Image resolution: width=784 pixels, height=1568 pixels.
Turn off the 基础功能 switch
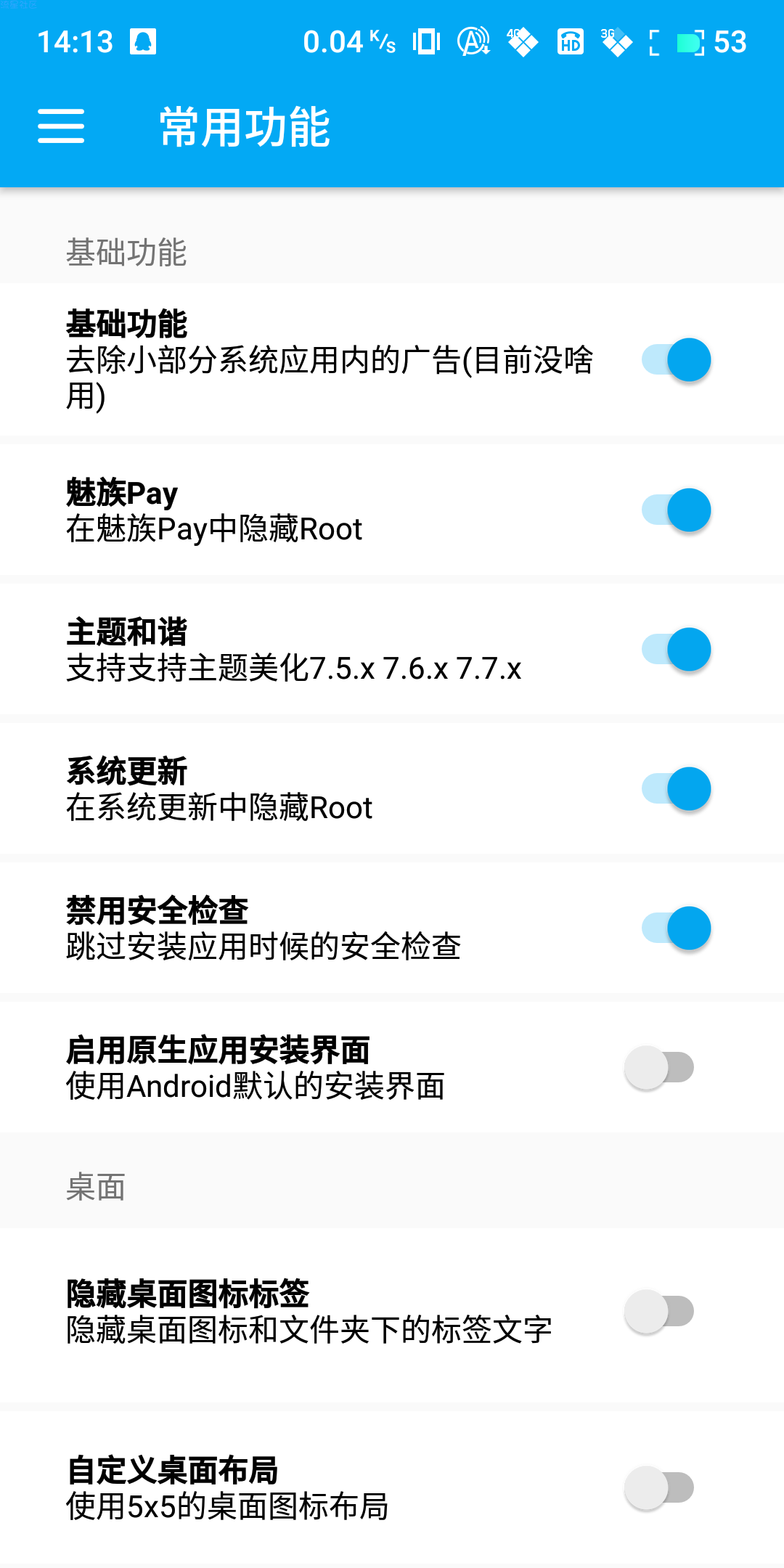tap(676, 360)
